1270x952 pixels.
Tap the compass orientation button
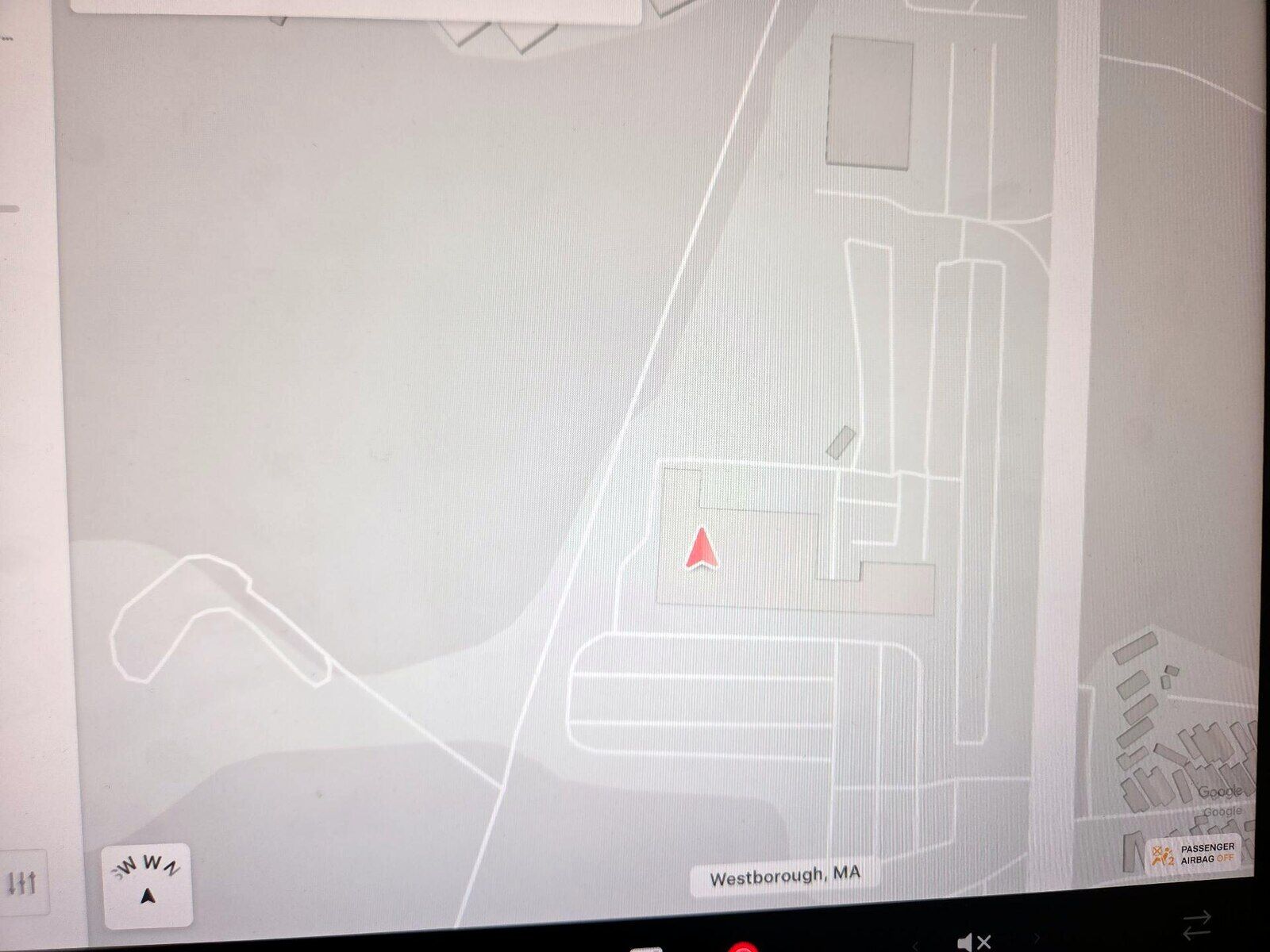click(148, 884)
